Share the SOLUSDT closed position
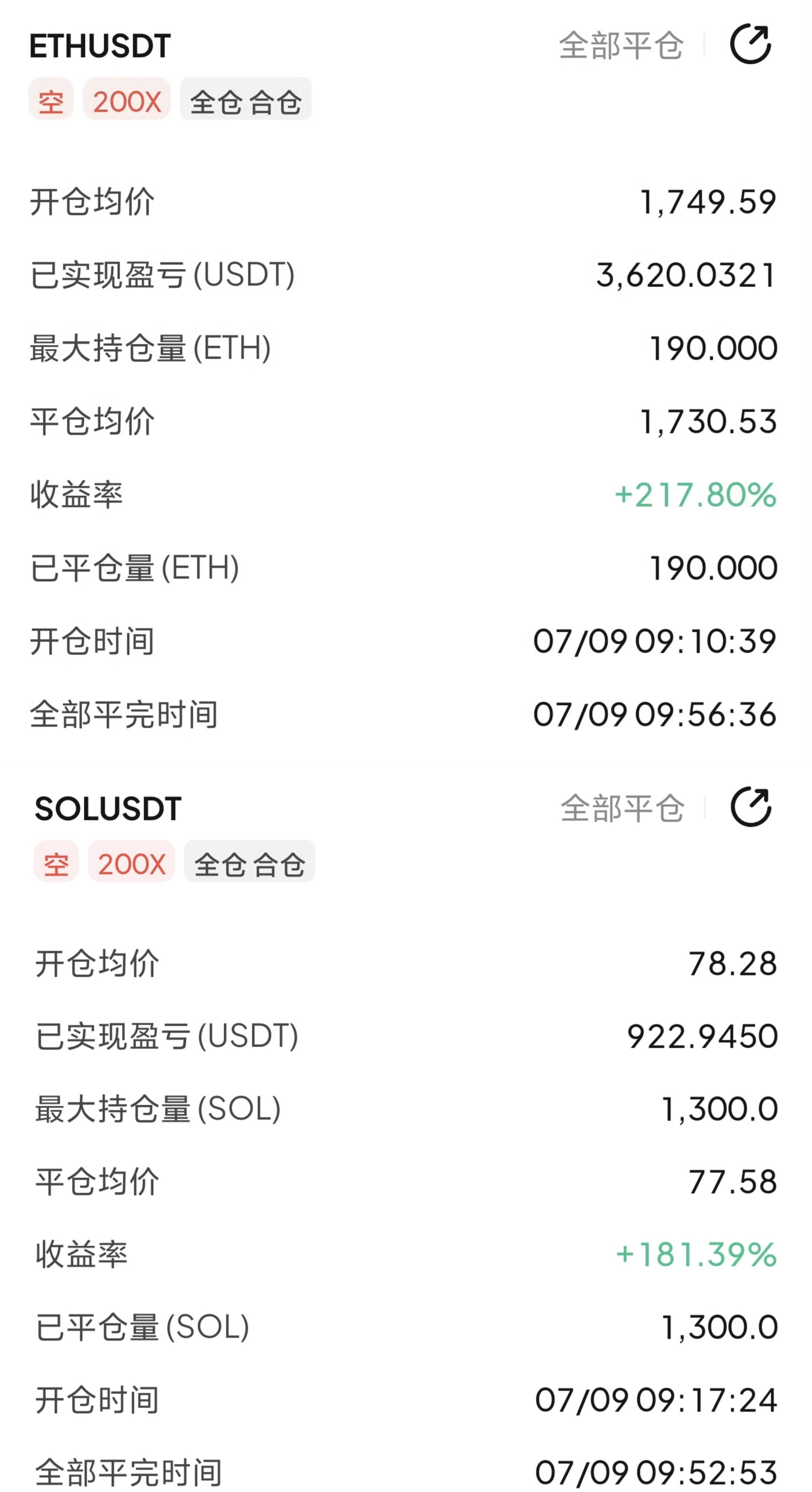Screen dimensions: 812x1492 pyautogui.click(x=751, y=807)
